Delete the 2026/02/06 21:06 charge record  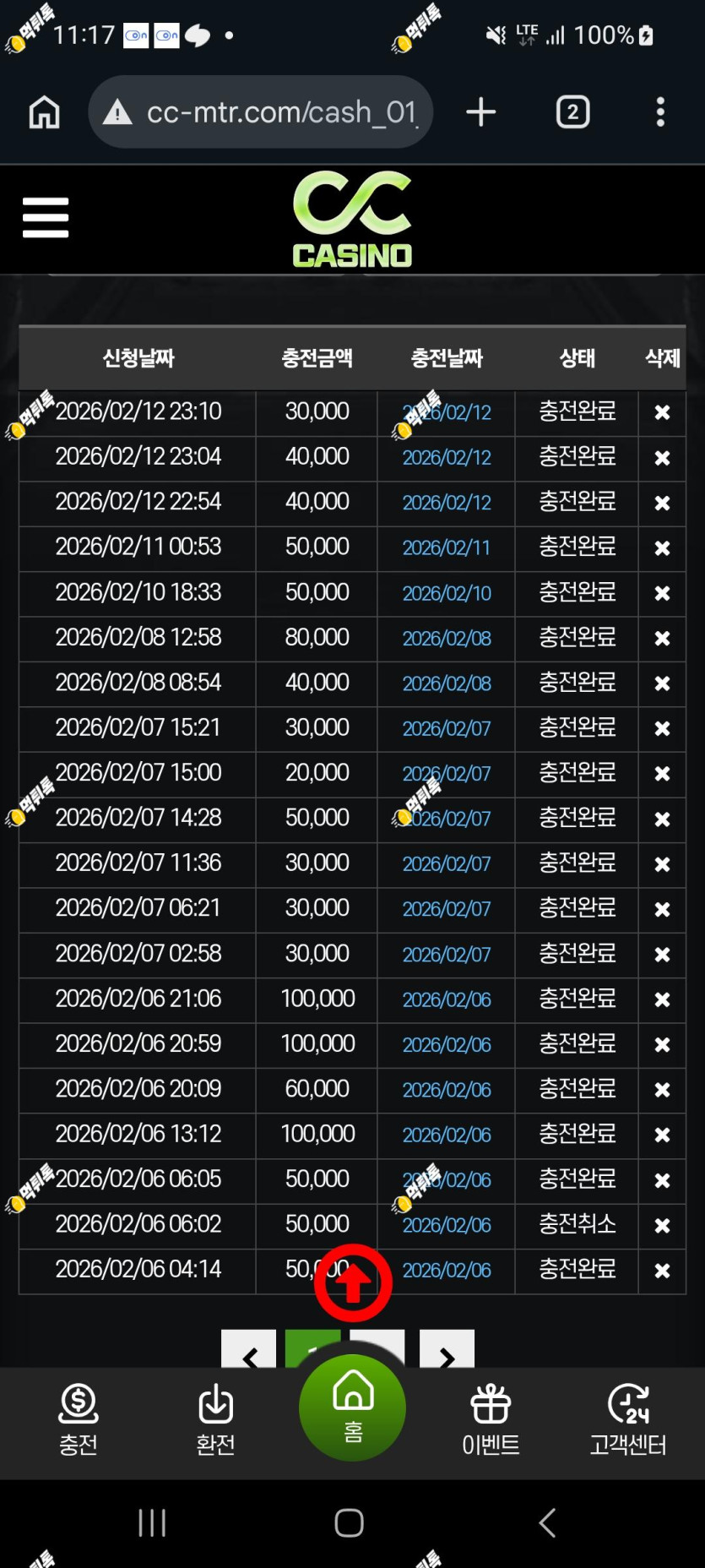[x=662, y=1000]
